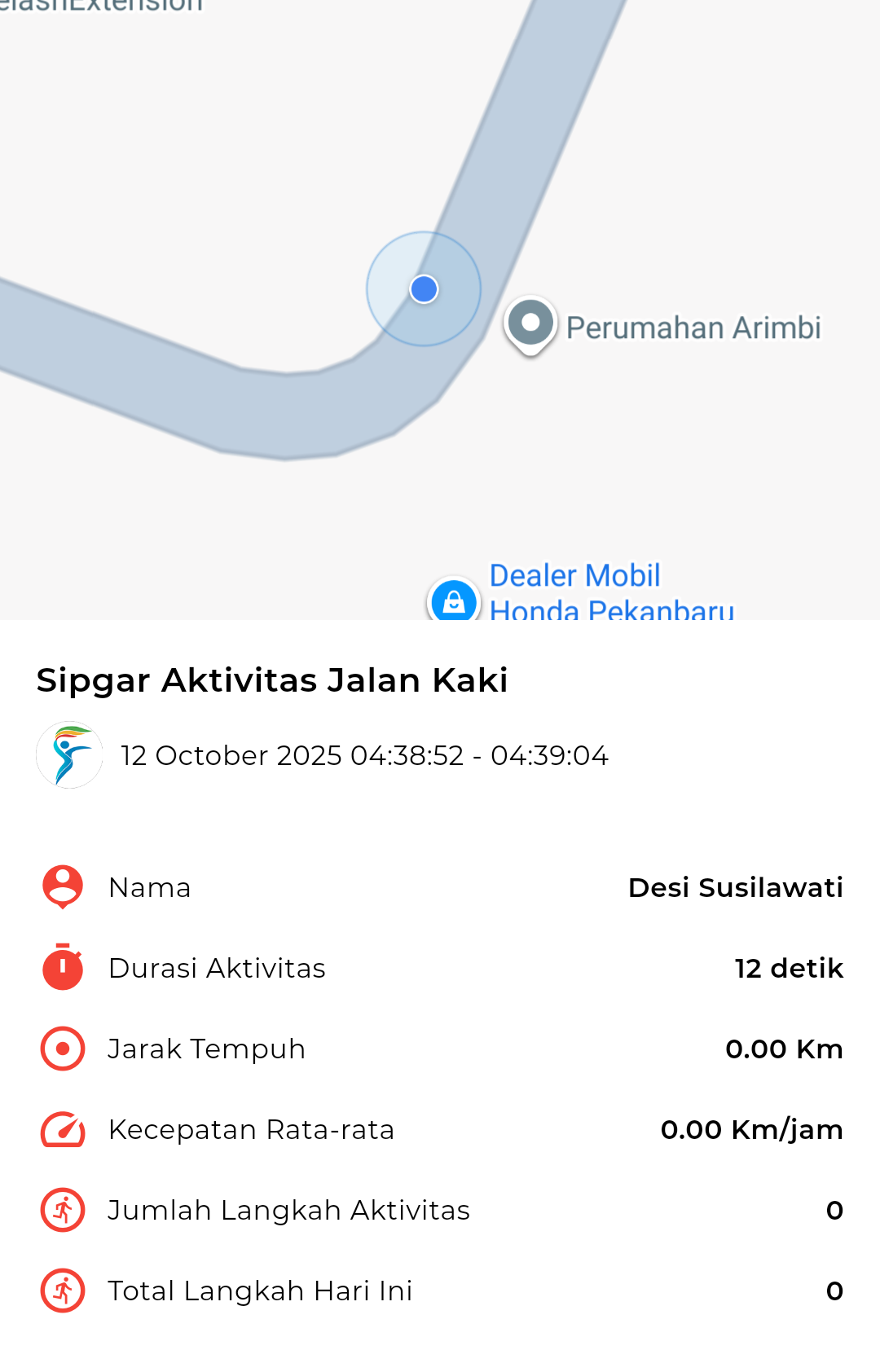Select the Perumahan Arimbi map marker
Image resolution: width=880 pixels, height=1372 pixels.
(530, 323)
